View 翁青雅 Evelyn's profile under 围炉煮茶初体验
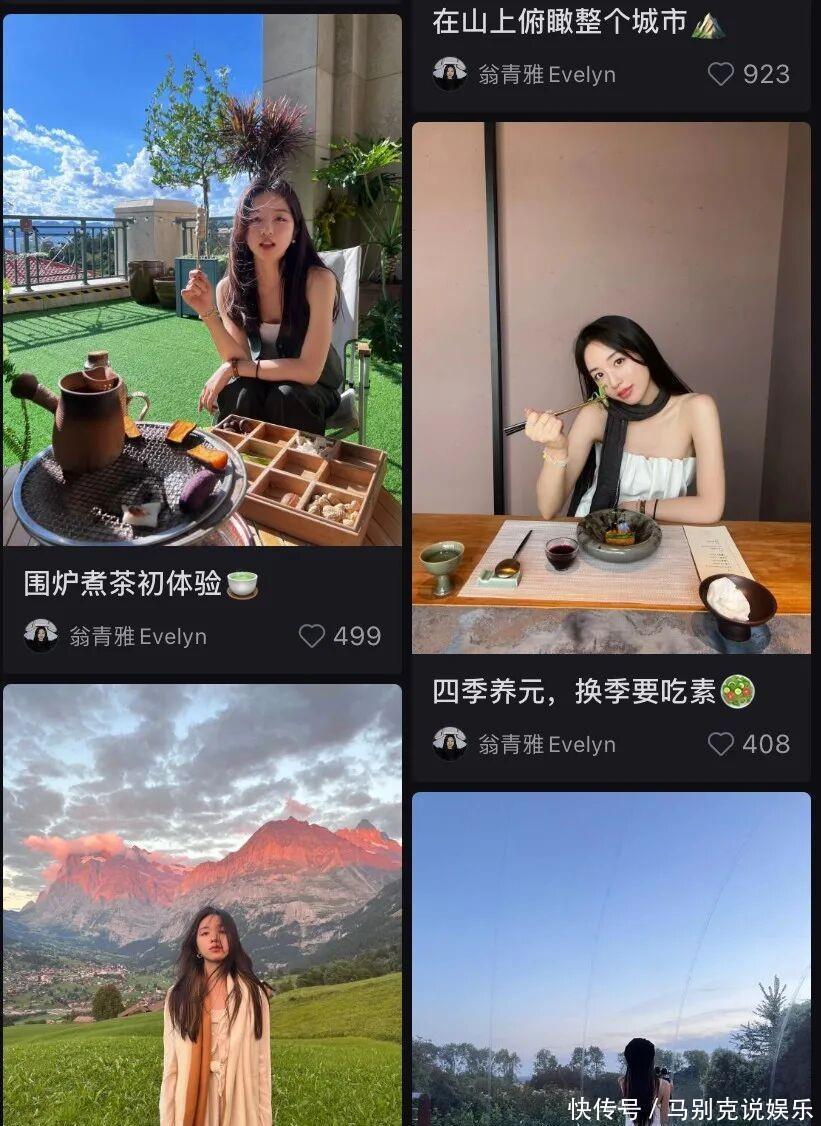The height and width of the screenshot is (1126, 821). 138,636
